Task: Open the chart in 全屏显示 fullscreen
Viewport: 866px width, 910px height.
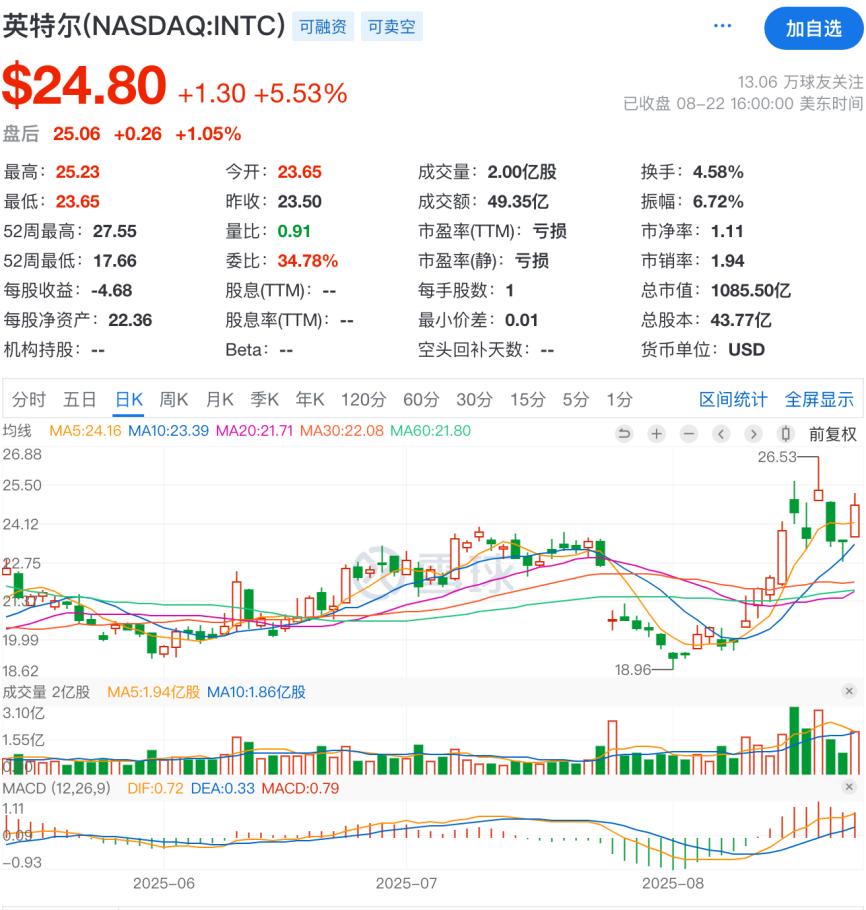Action: (x=819, y=400)
